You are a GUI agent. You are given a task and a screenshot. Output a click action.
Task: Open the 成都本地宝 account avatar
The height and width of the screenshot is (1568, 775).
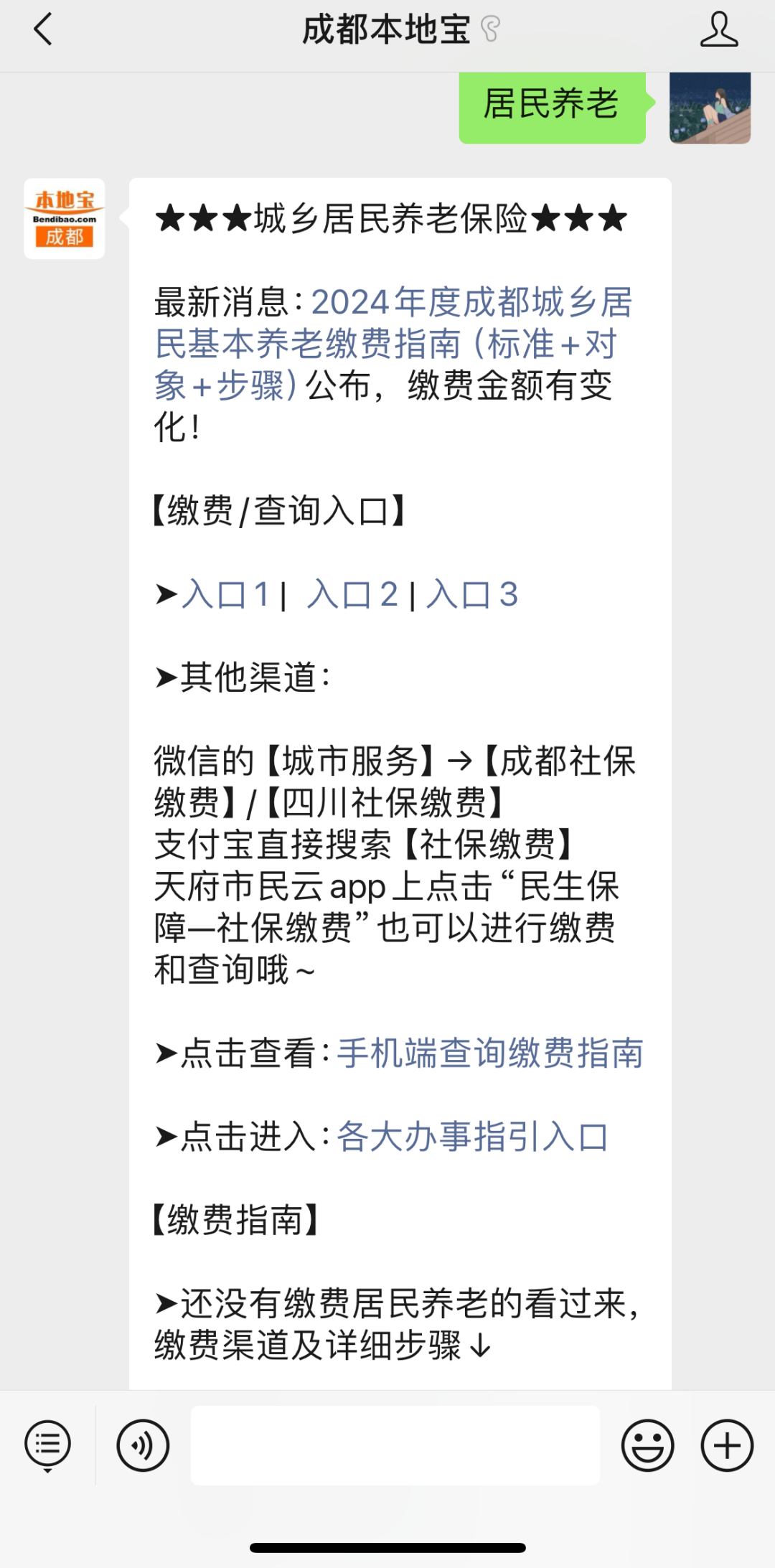(x=63, y=219)
